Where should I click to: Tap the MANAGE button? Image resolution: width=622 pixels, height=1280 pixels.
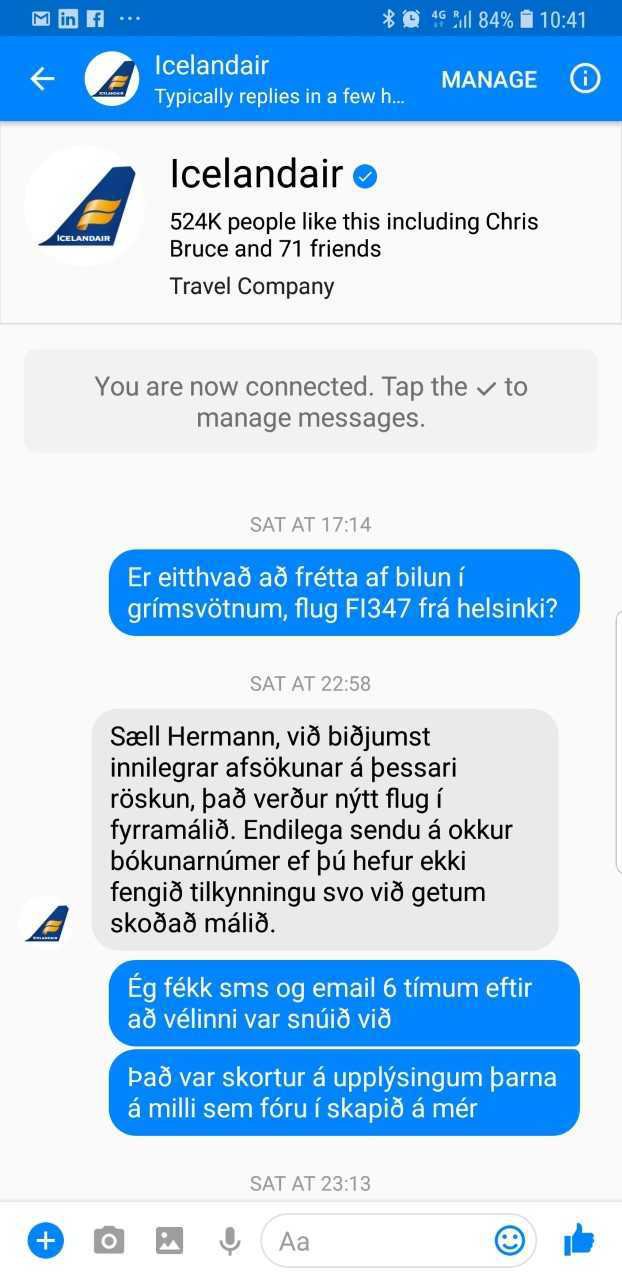coord(489,79)
